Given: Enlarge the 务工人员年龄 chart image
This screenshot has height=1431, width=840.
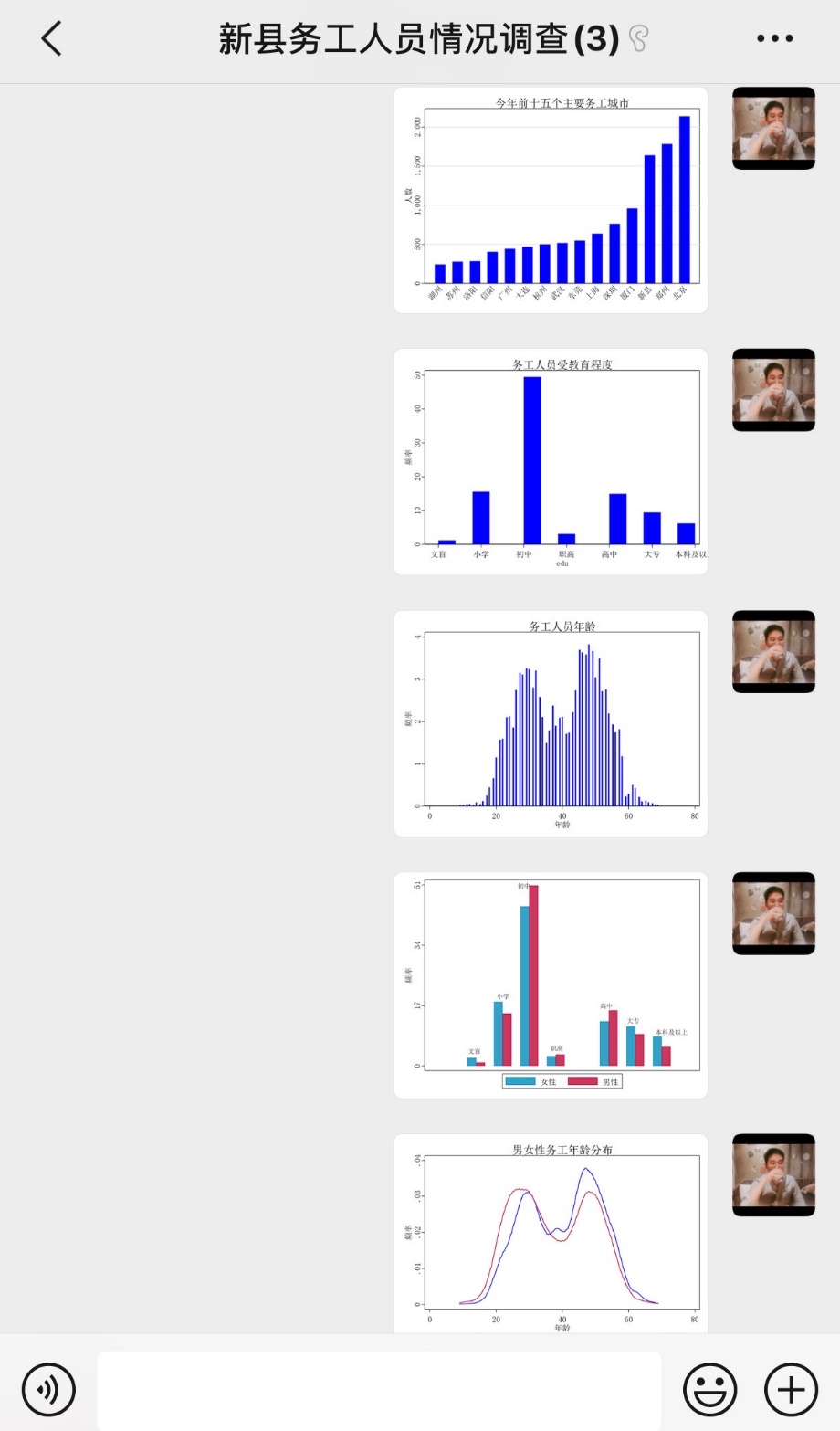Looking at the screenshot, I should 551,723.
